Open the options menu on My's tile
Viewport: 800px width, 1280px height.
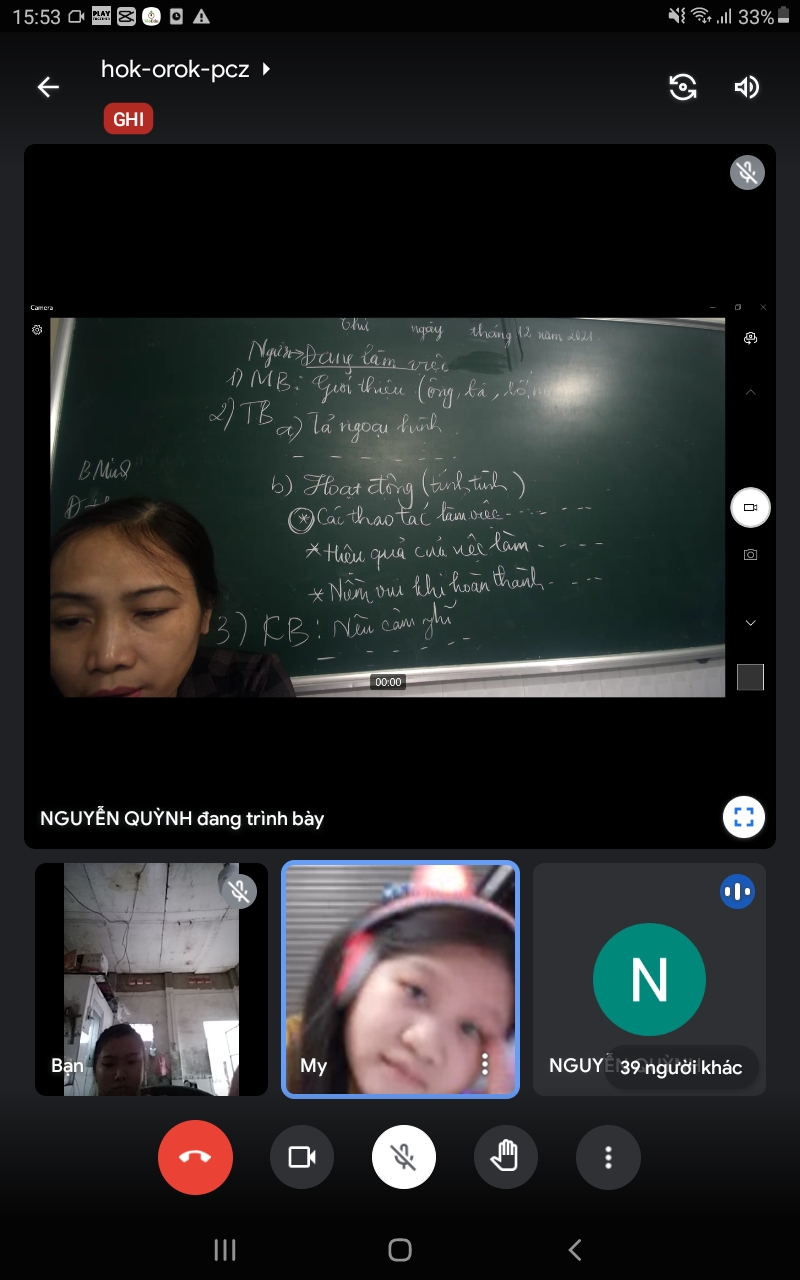pyautogui.click(x=485, y=1063)
